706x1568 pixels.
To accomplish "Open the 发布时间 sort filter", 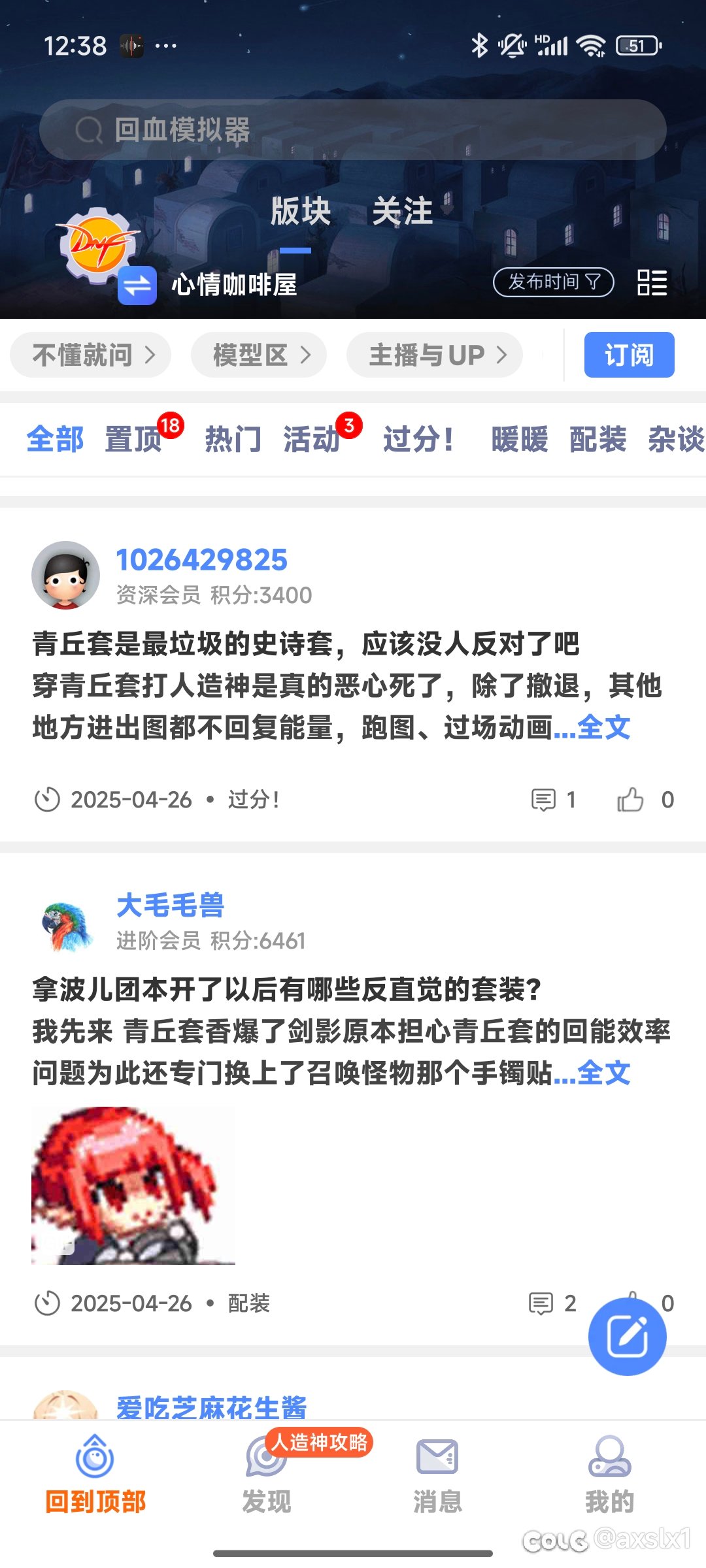I will click(553, 282).
